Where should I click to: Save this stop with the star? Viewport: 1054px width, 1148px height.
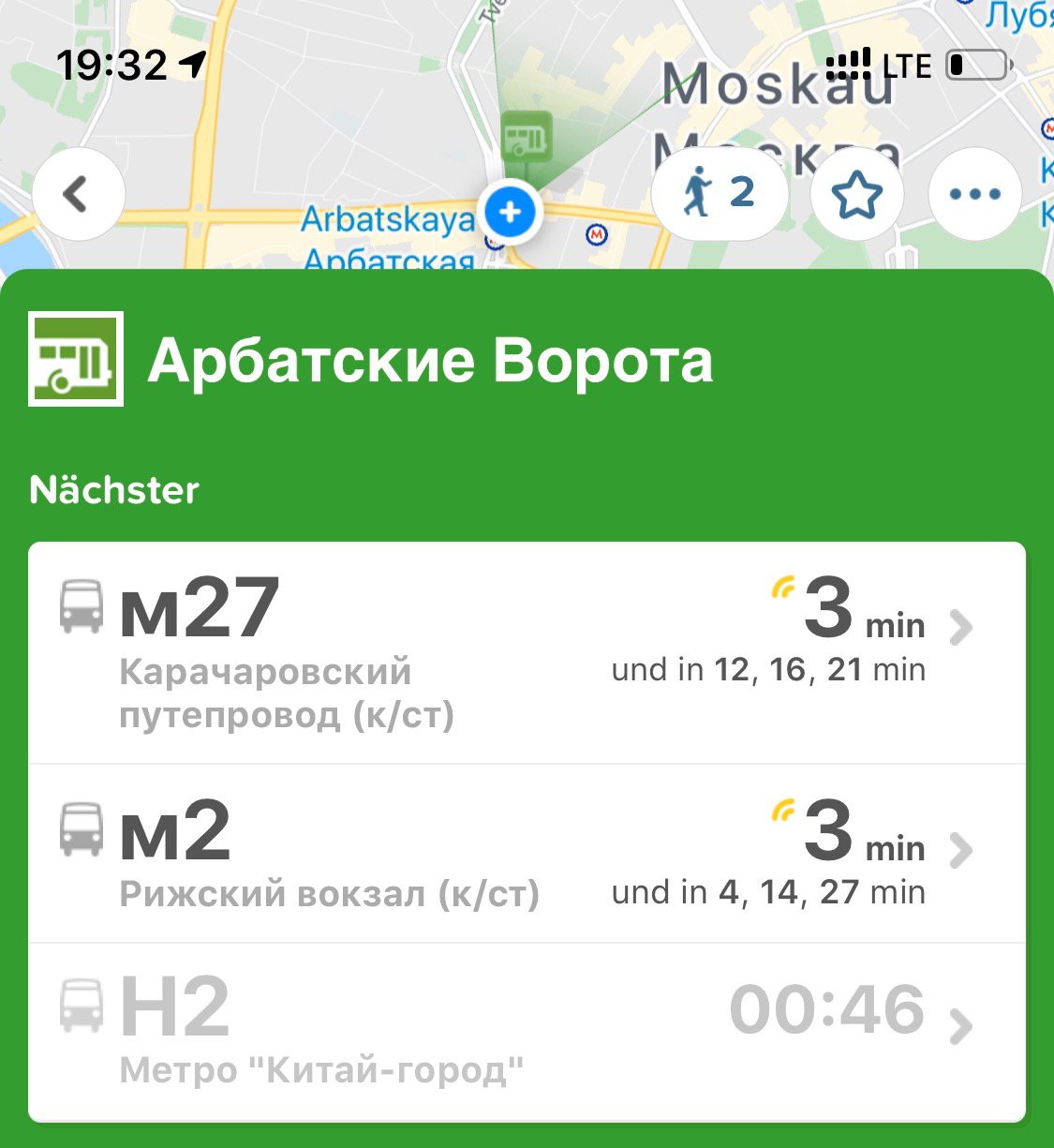coord(857,195)
